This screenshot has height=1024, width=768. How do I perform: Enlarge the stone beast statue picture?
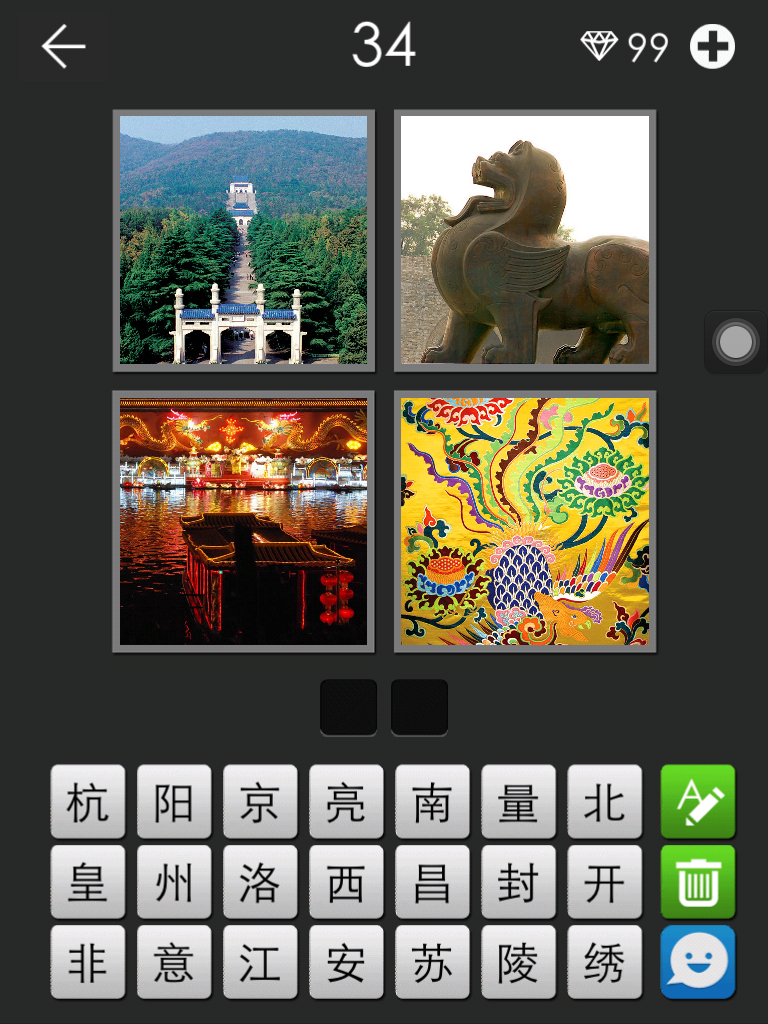[x=525, y=240]
